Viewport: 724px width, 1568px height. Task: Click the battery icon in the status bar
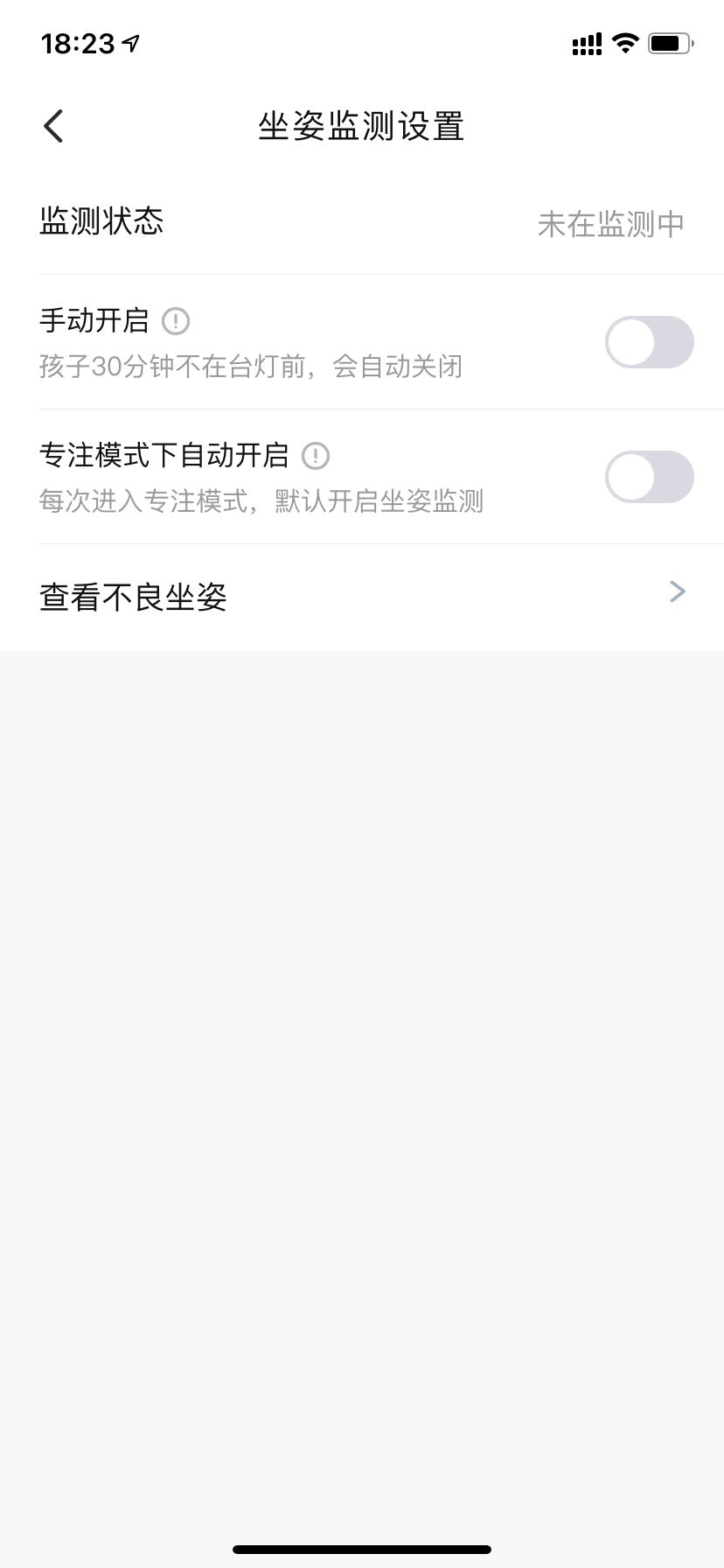click(670, 42)
